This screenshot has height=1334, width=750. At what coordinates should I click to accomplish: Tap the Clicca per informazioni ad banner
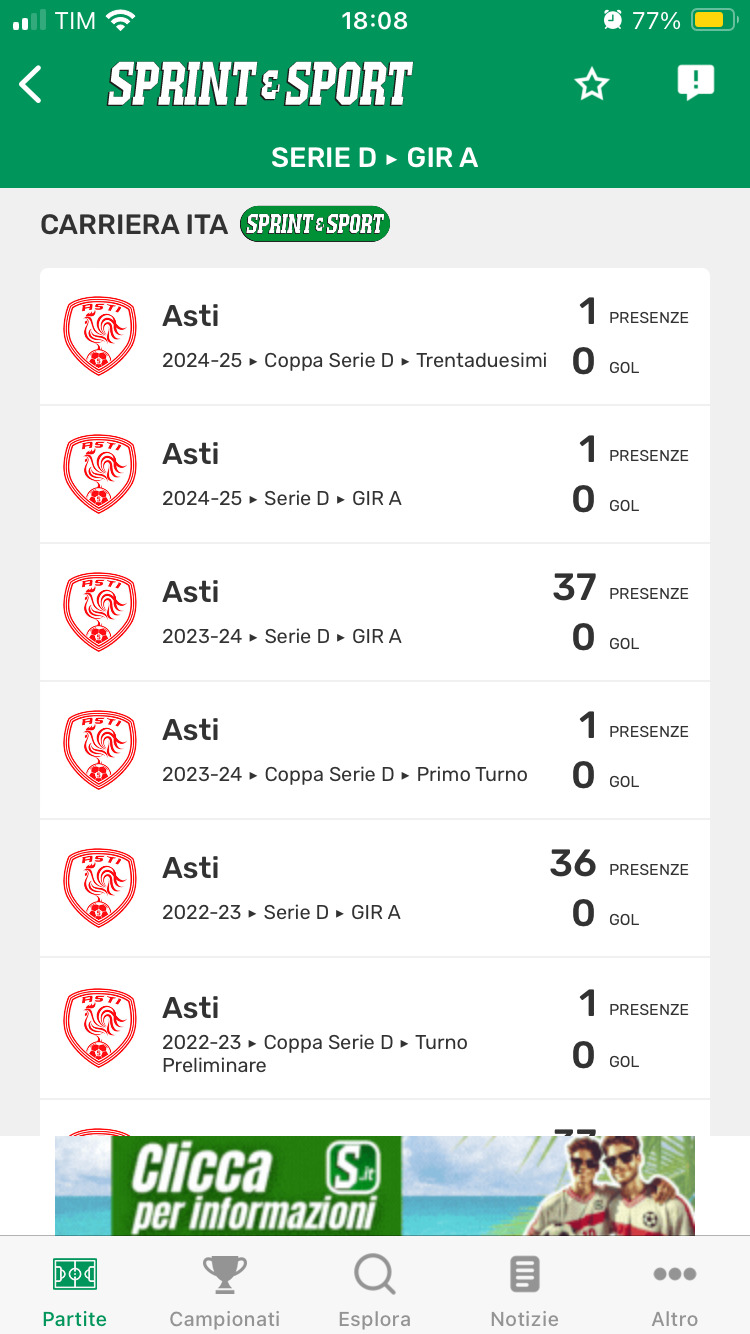(375, 1186)
